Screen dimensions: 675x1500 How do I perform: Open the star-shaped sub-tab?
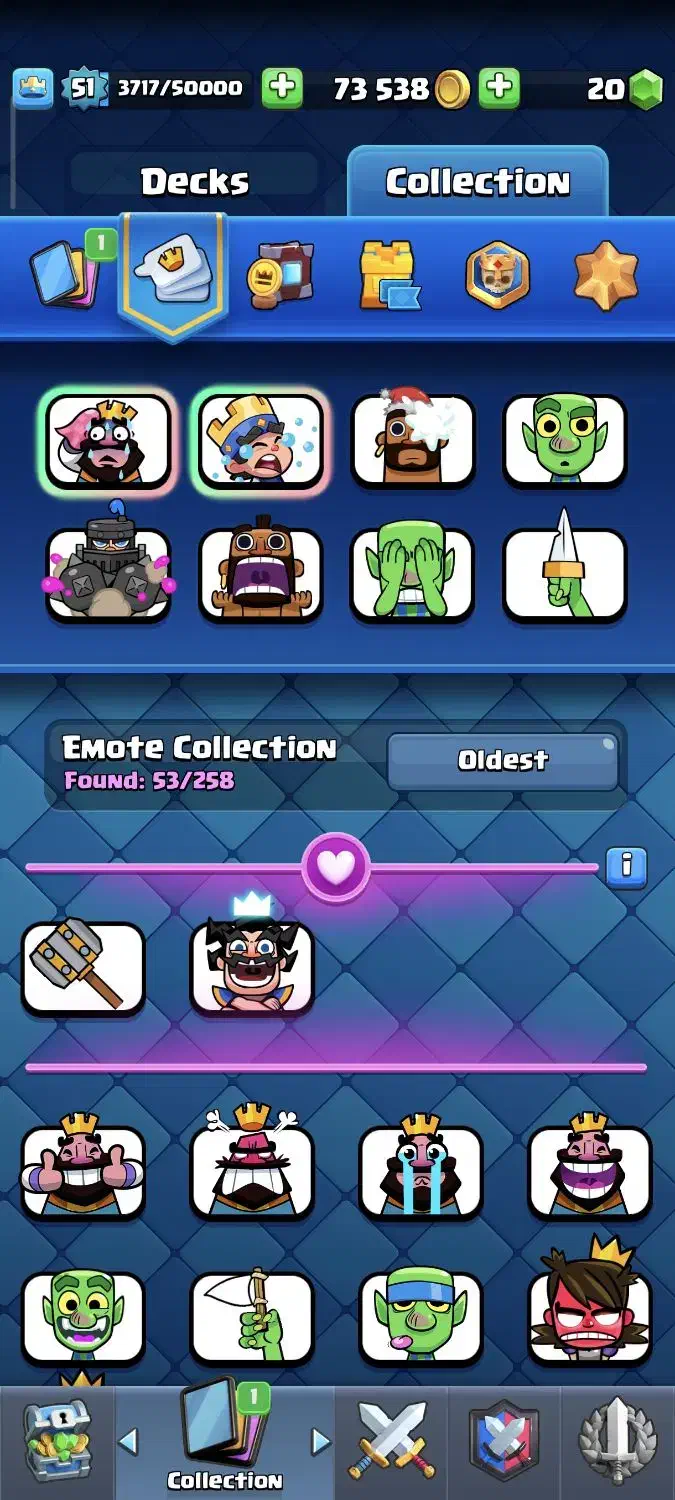point(606,274)
